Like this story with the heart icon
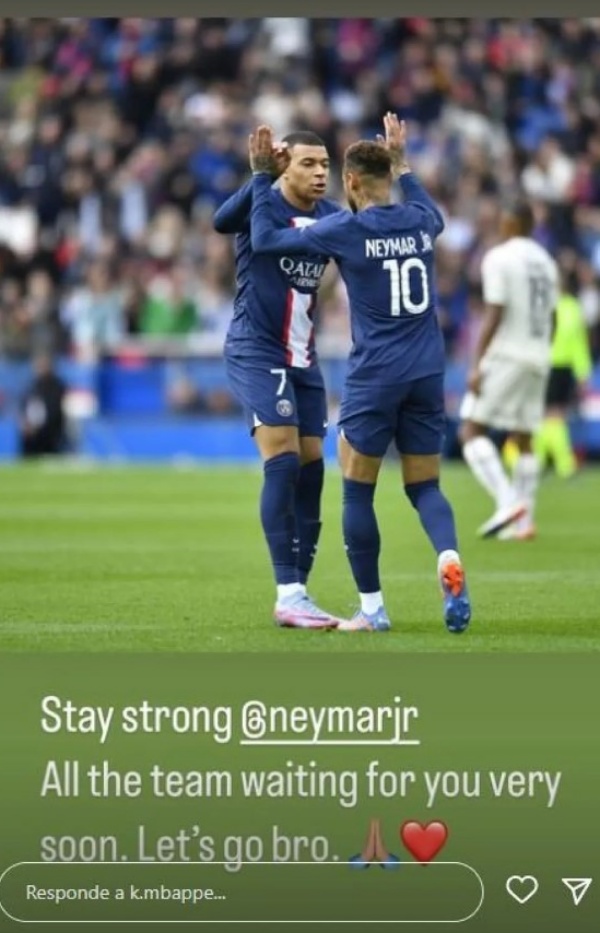This screenshot has width=600, height=933. point(521,889)
